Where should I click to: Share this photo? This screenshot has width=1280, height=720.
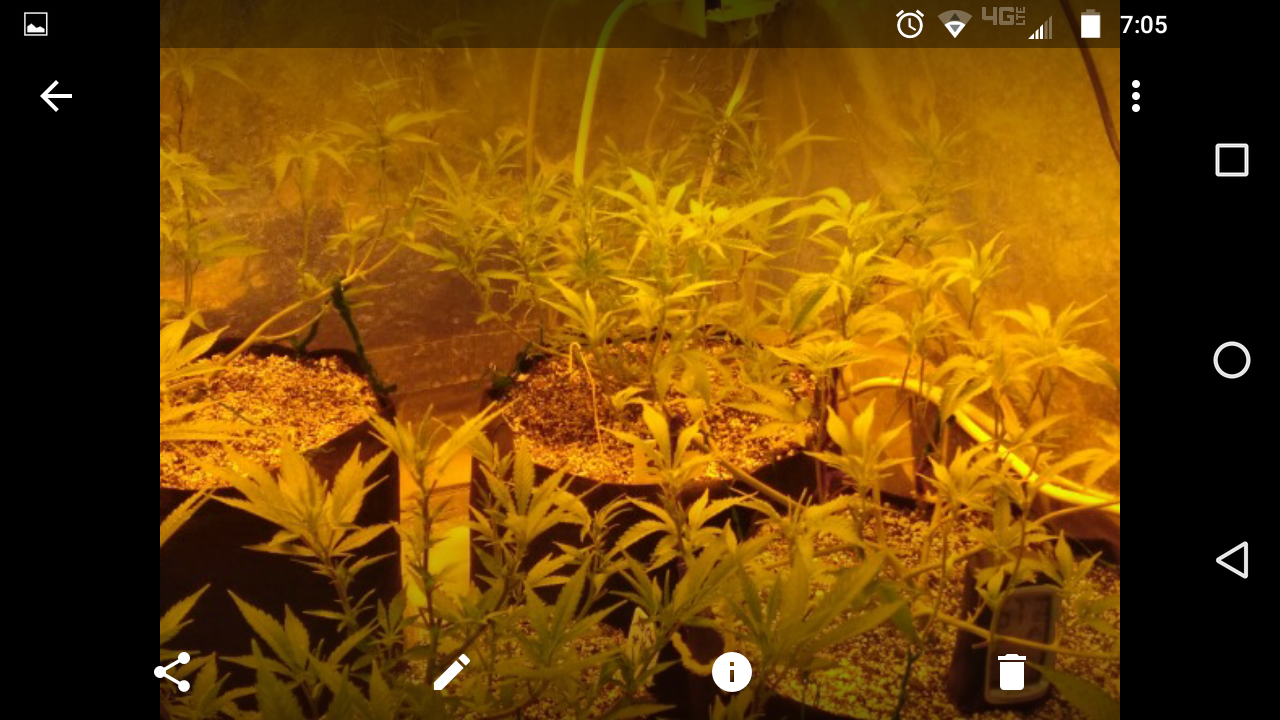[x=172, y=672]
